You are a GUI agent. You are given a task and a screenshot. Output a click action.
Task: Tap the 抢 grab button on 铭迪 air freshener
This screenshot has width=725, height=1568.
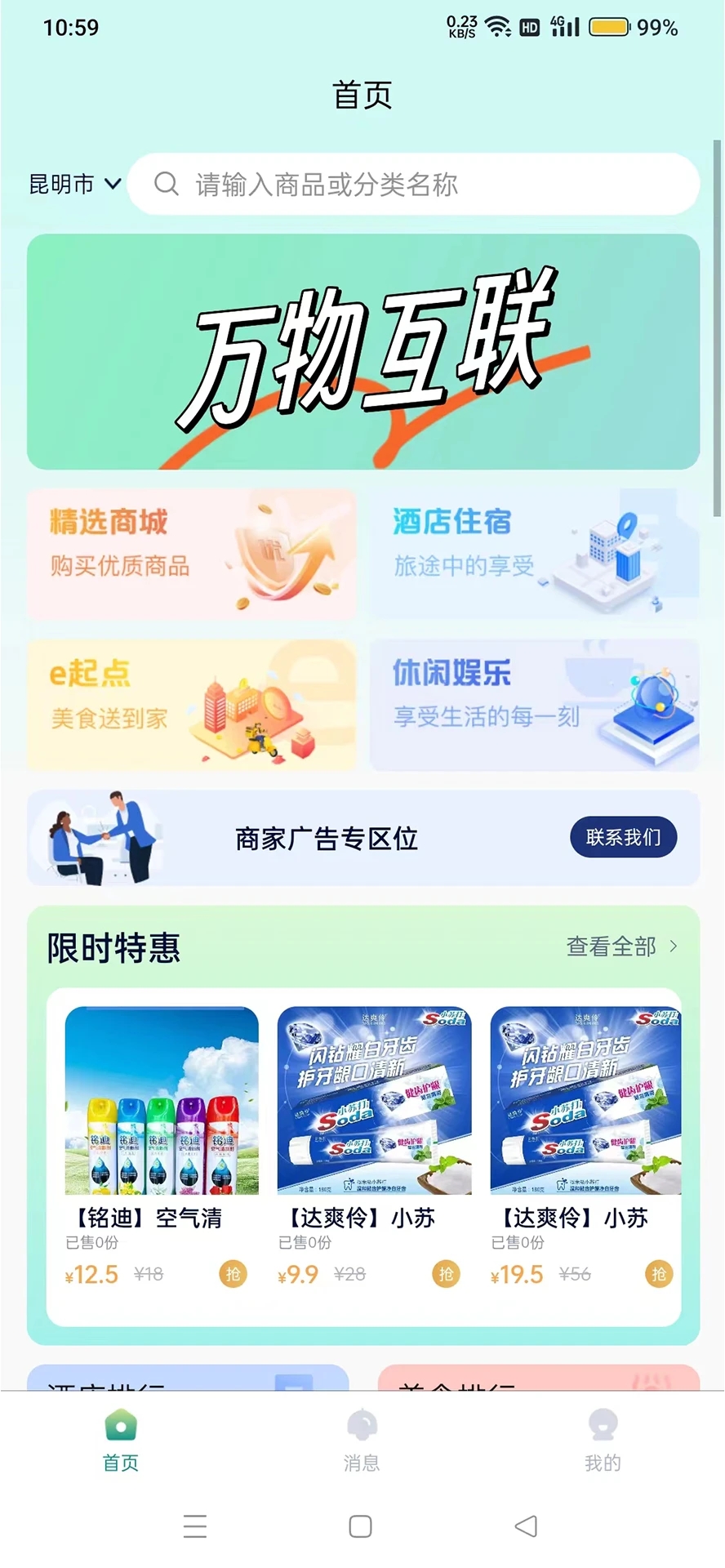click(232, 1274)
